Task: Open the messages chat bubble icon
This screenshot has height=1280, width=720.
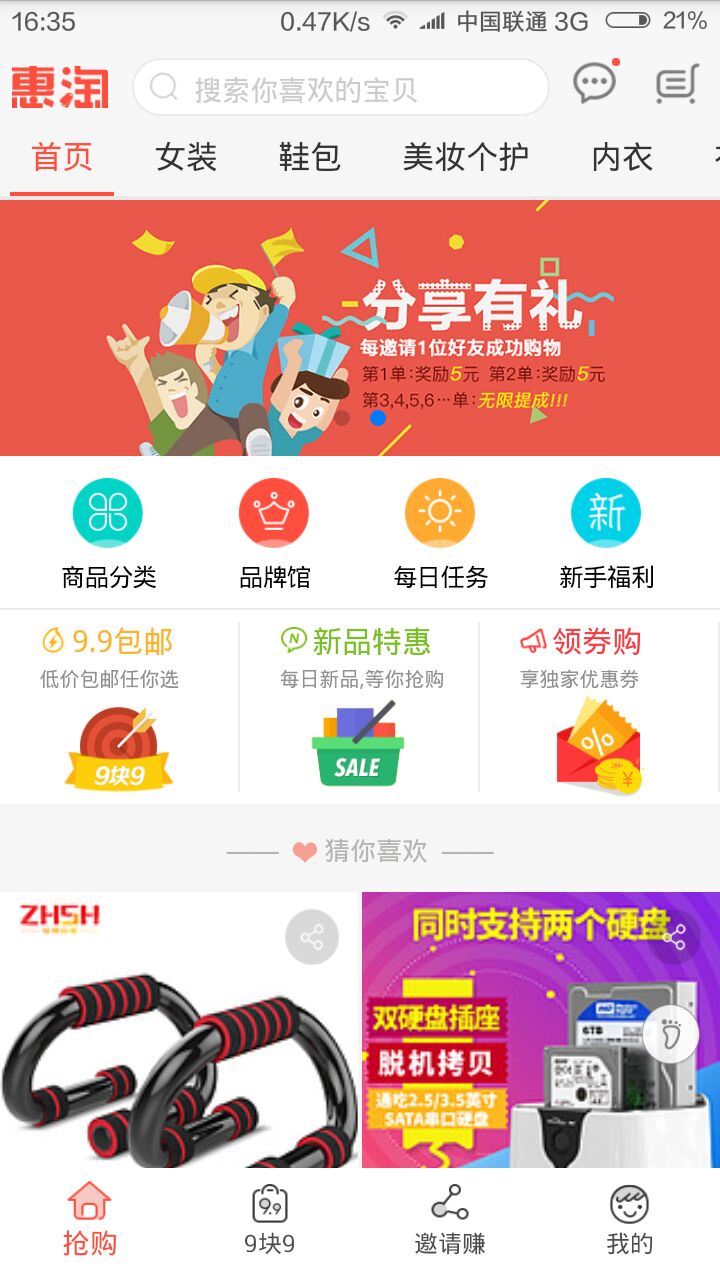Action: pyautogui.click(x=595, y=84)
